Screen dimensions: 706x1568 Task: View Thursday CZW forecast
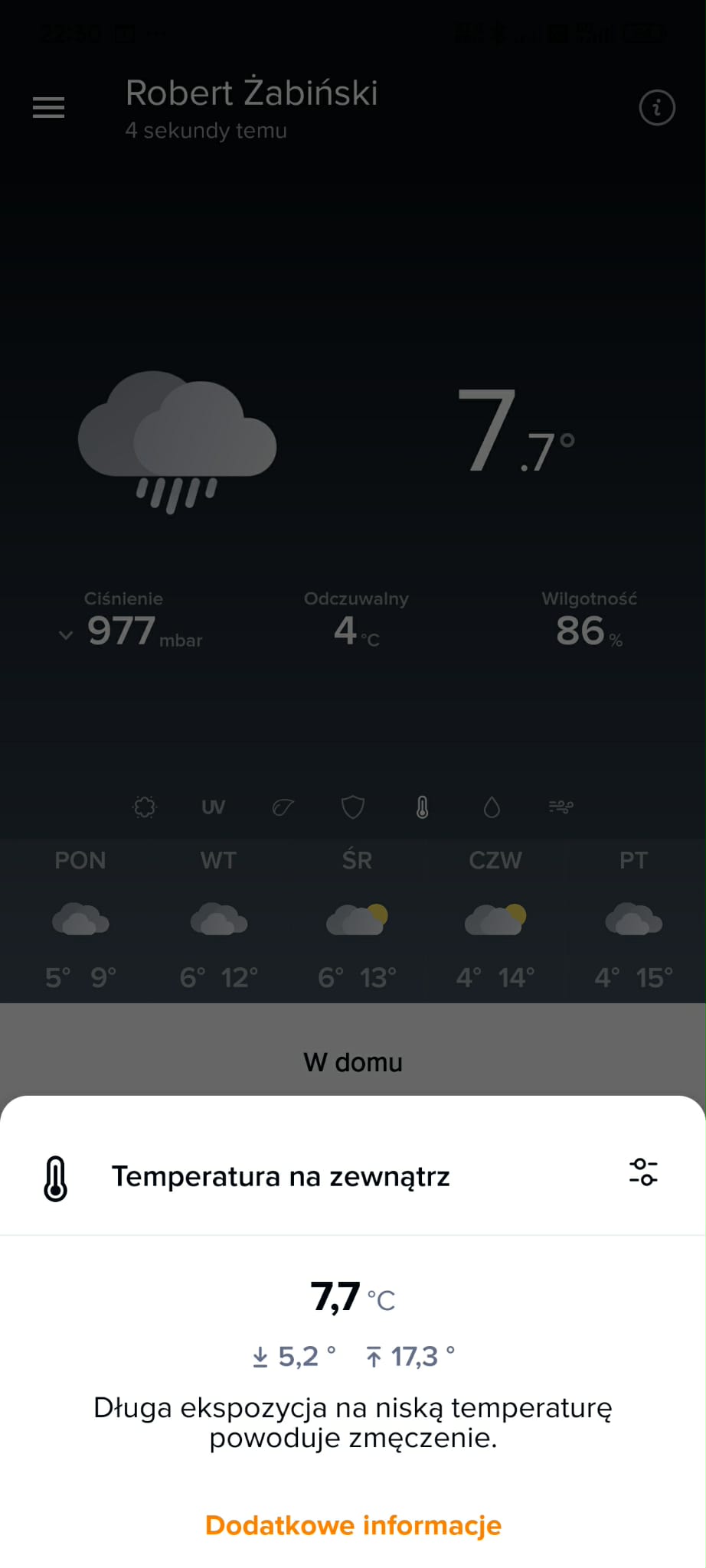(x=495, y=920)
